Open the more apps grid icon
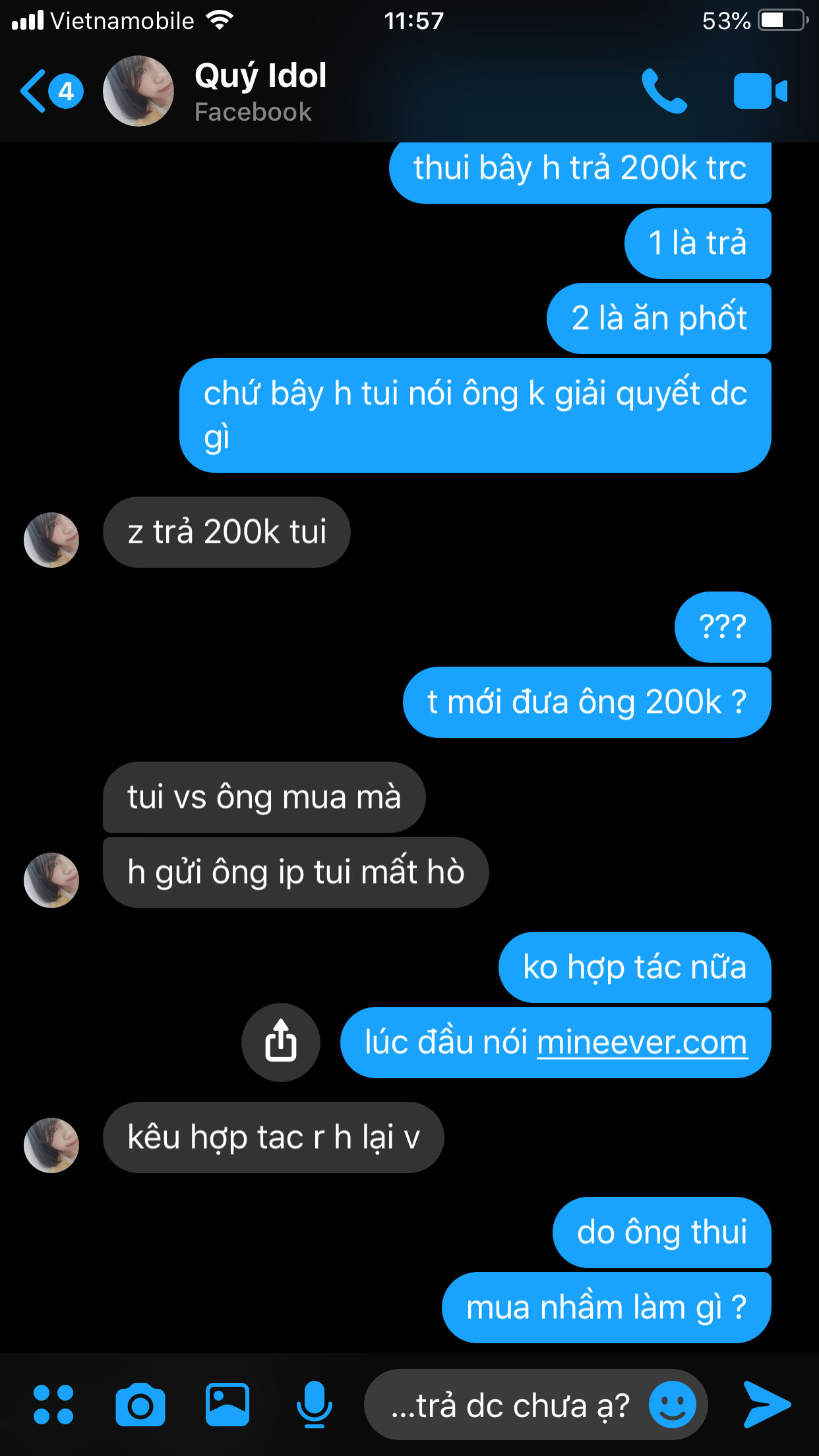The image size is (819, 1456). pos(53,1405)
